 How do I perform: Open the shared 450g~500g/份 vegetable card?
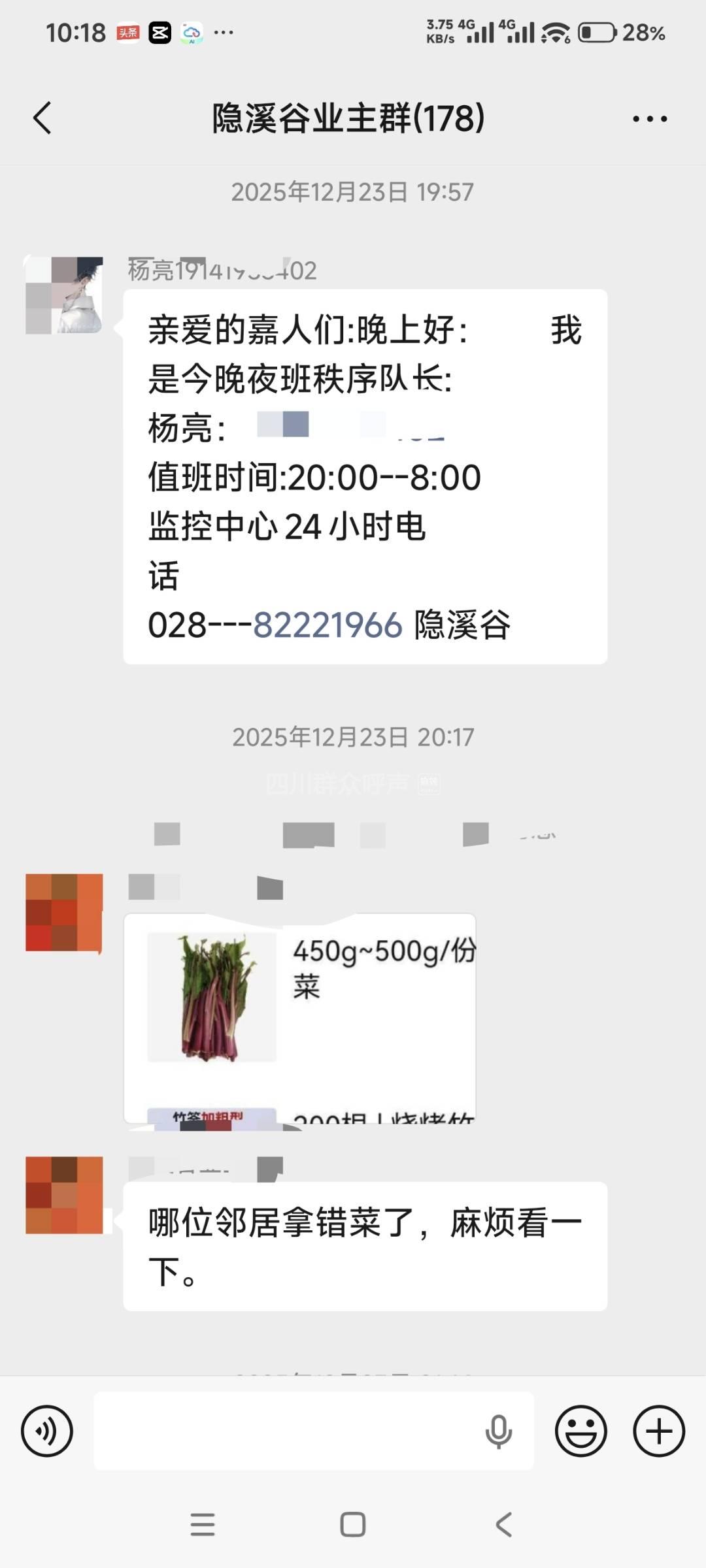click(299, 1017)
